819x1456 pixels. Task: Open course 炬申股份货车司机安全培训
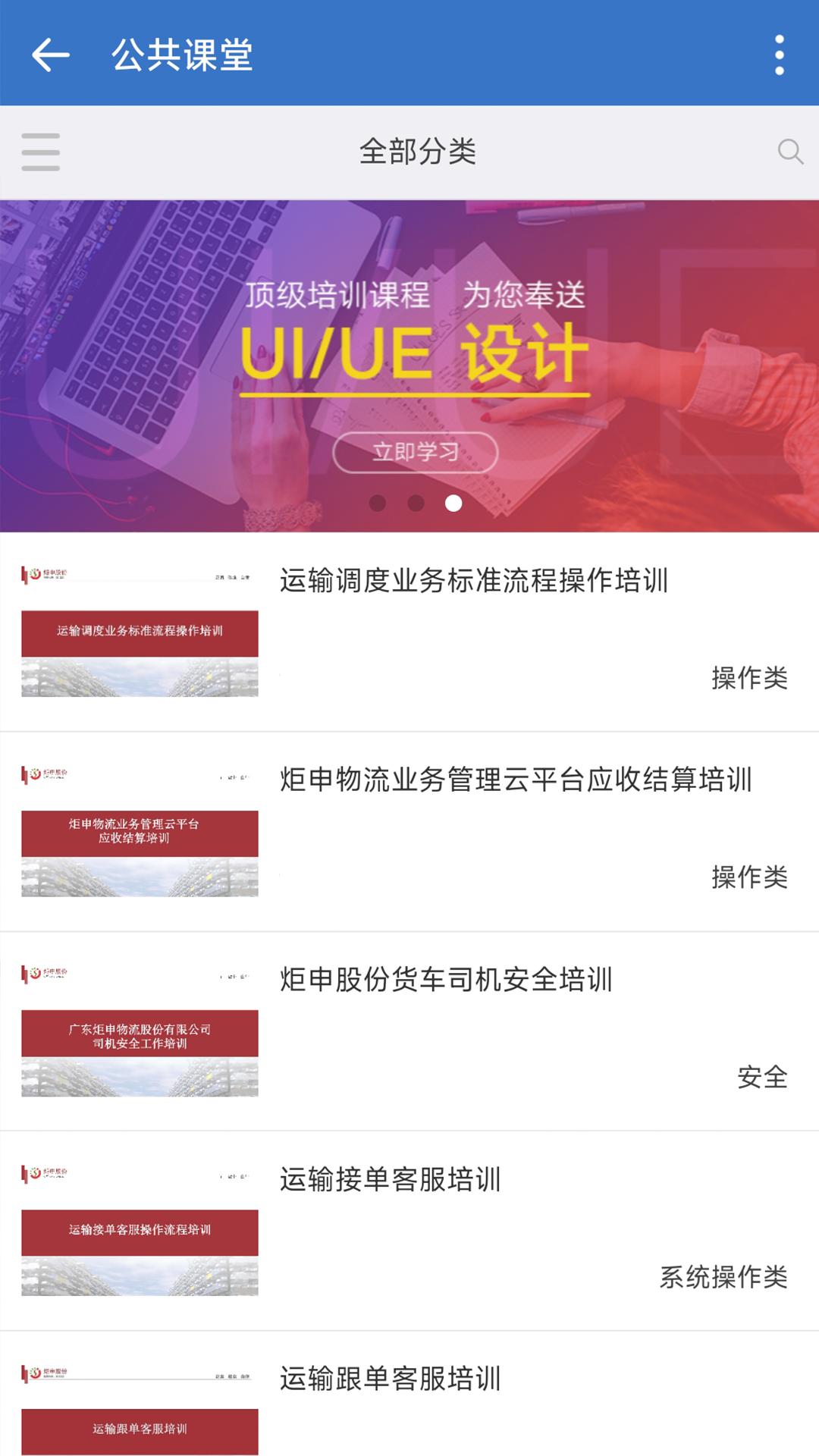click(446, 980)
